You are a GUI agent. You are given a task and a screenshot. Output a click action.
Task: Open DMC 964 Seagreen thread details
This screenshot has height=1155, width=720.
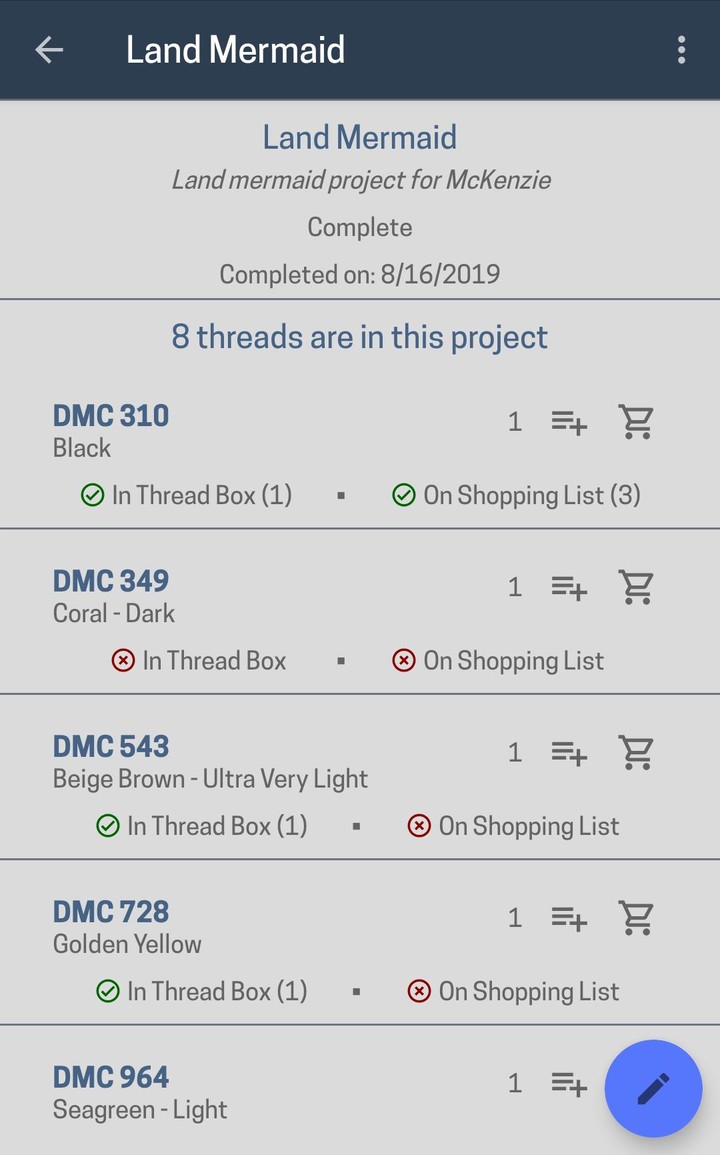coord(110,1077)
